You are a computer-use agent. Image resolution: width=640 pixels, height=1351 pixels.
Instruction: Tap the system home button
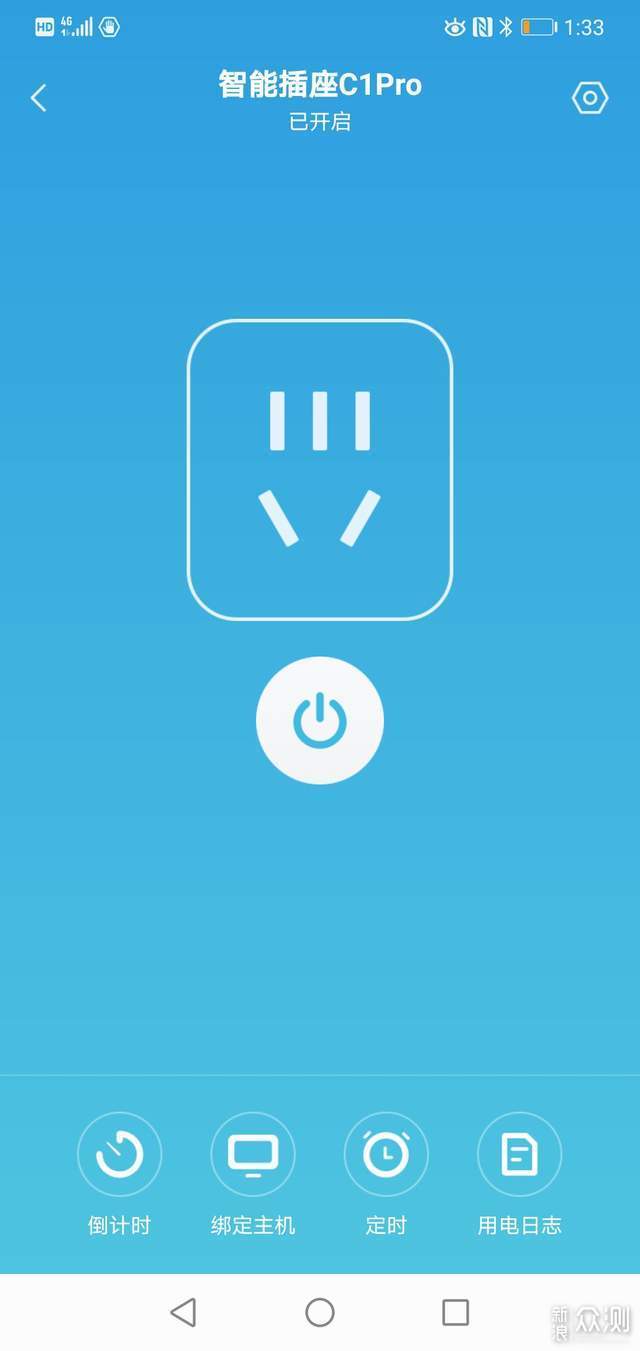tap(320, 1312)
